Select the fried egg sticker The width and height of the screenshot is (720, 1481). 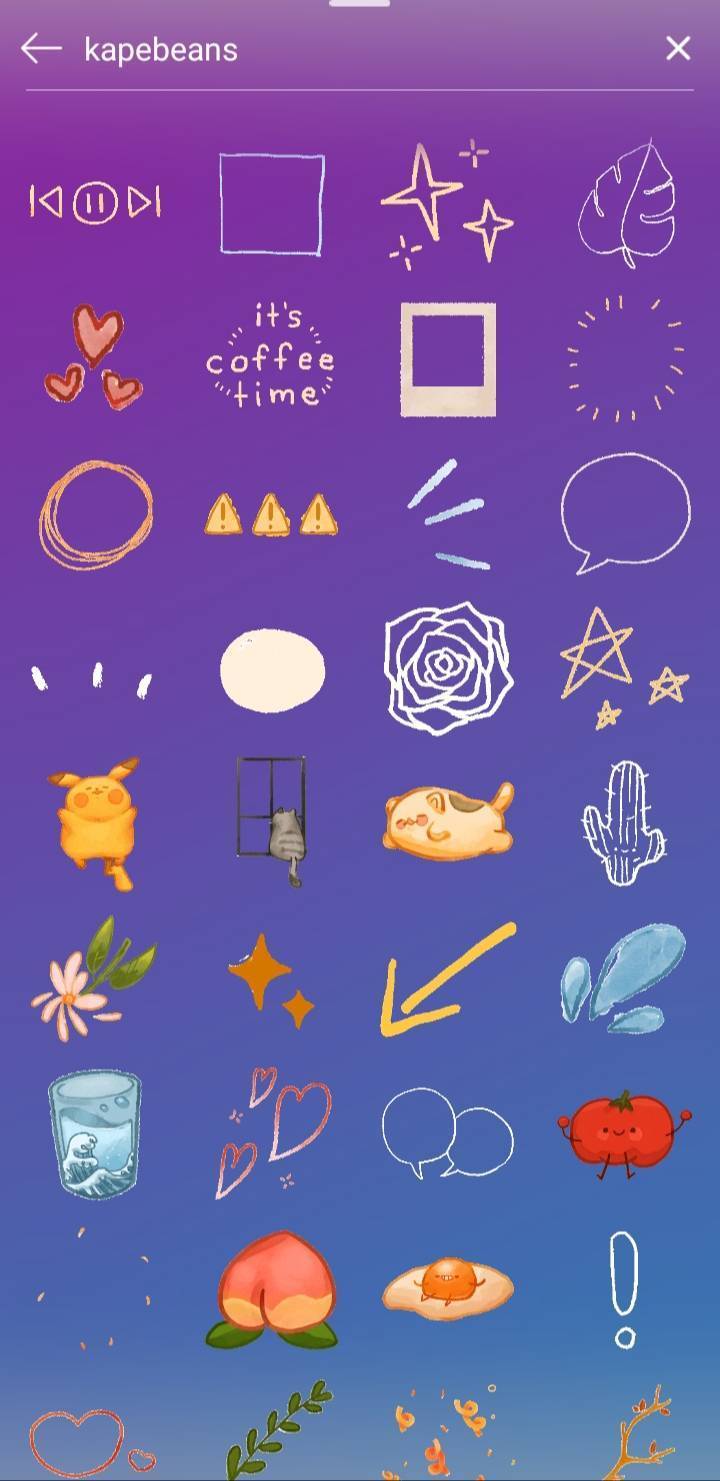(x=447, y=1286)
